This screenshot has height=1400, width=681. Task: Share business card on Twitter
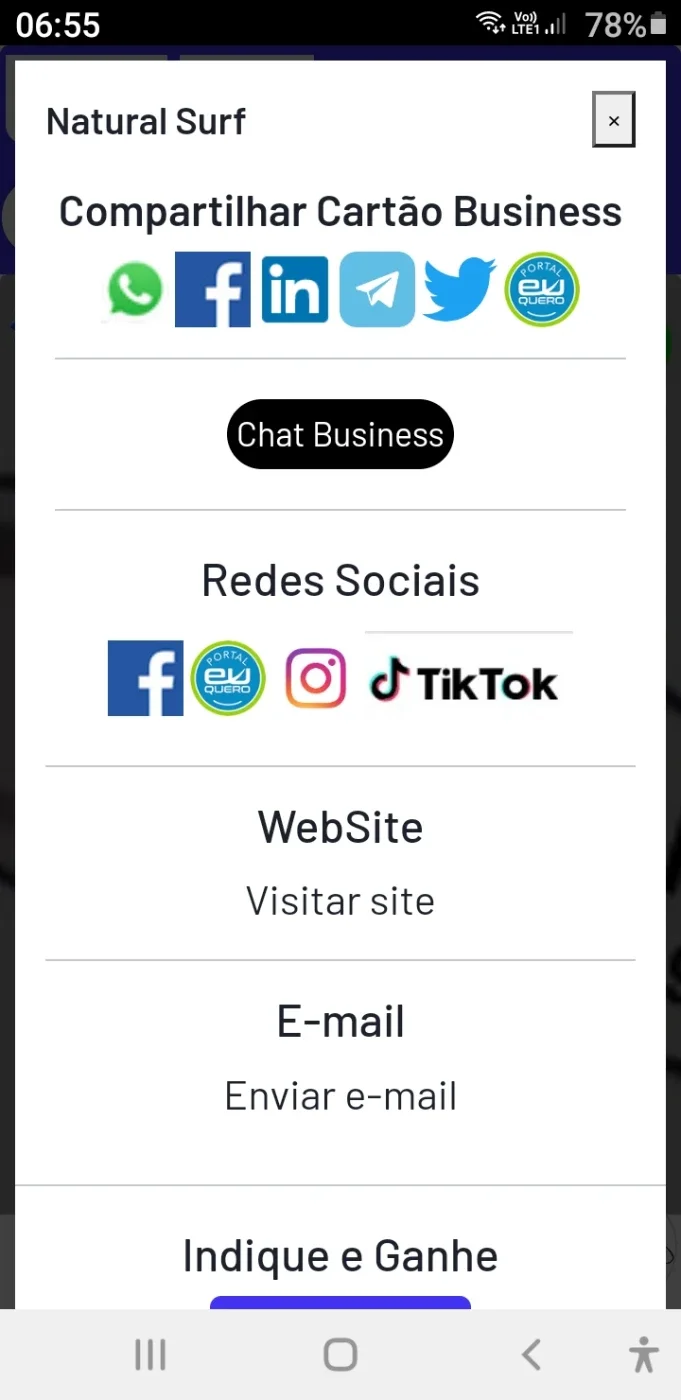click(x=459, y=289)
